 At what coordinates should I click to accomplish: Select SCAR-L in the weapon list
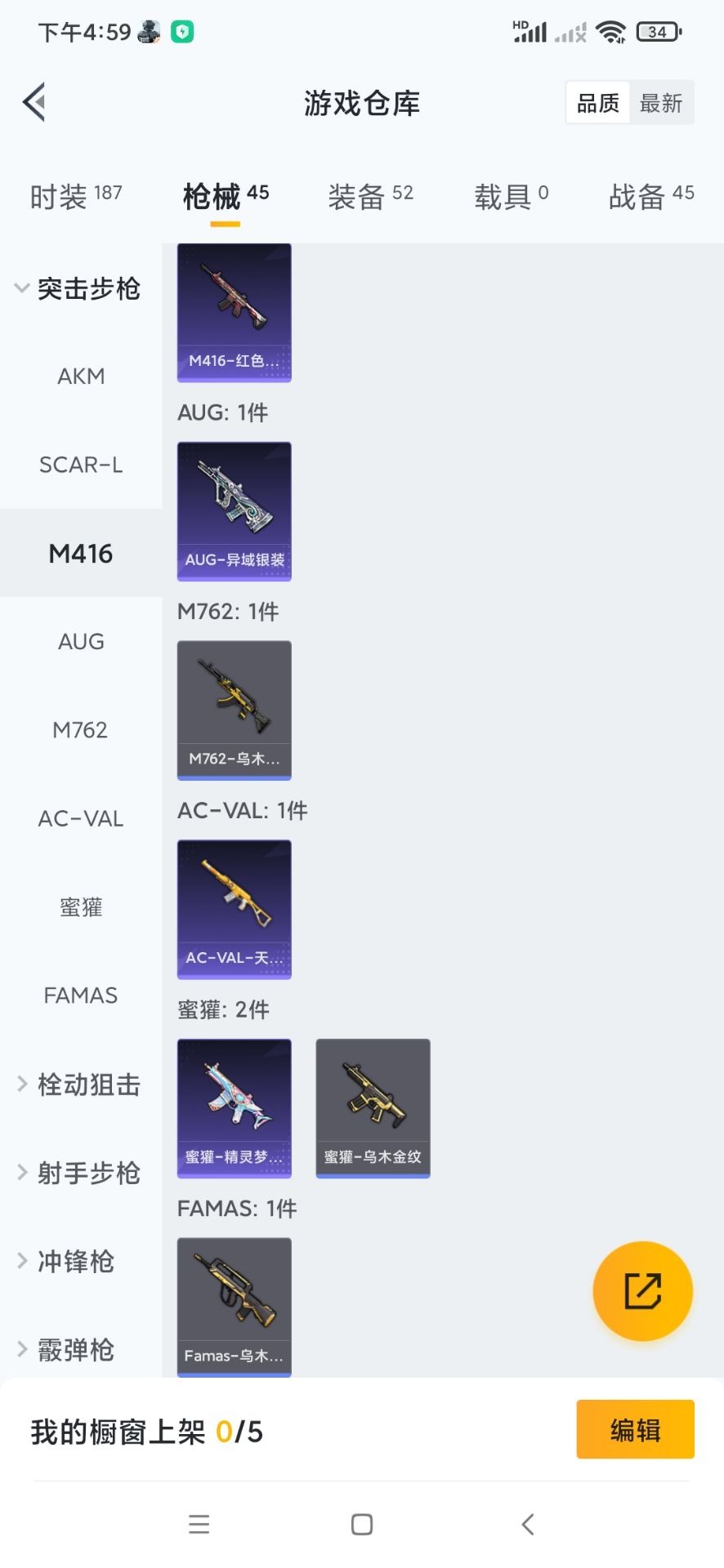click(x=81, y=465)
